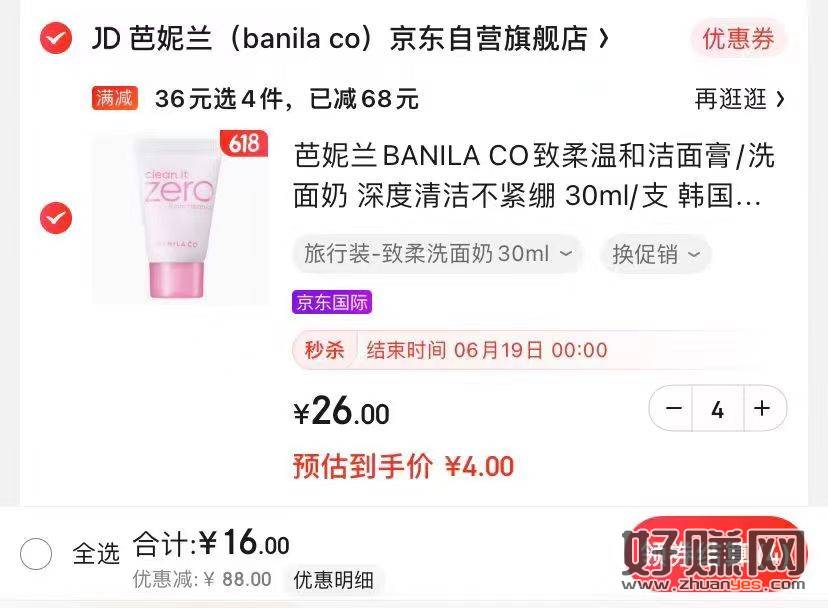Tap the red checkout button

click(715, 551)
